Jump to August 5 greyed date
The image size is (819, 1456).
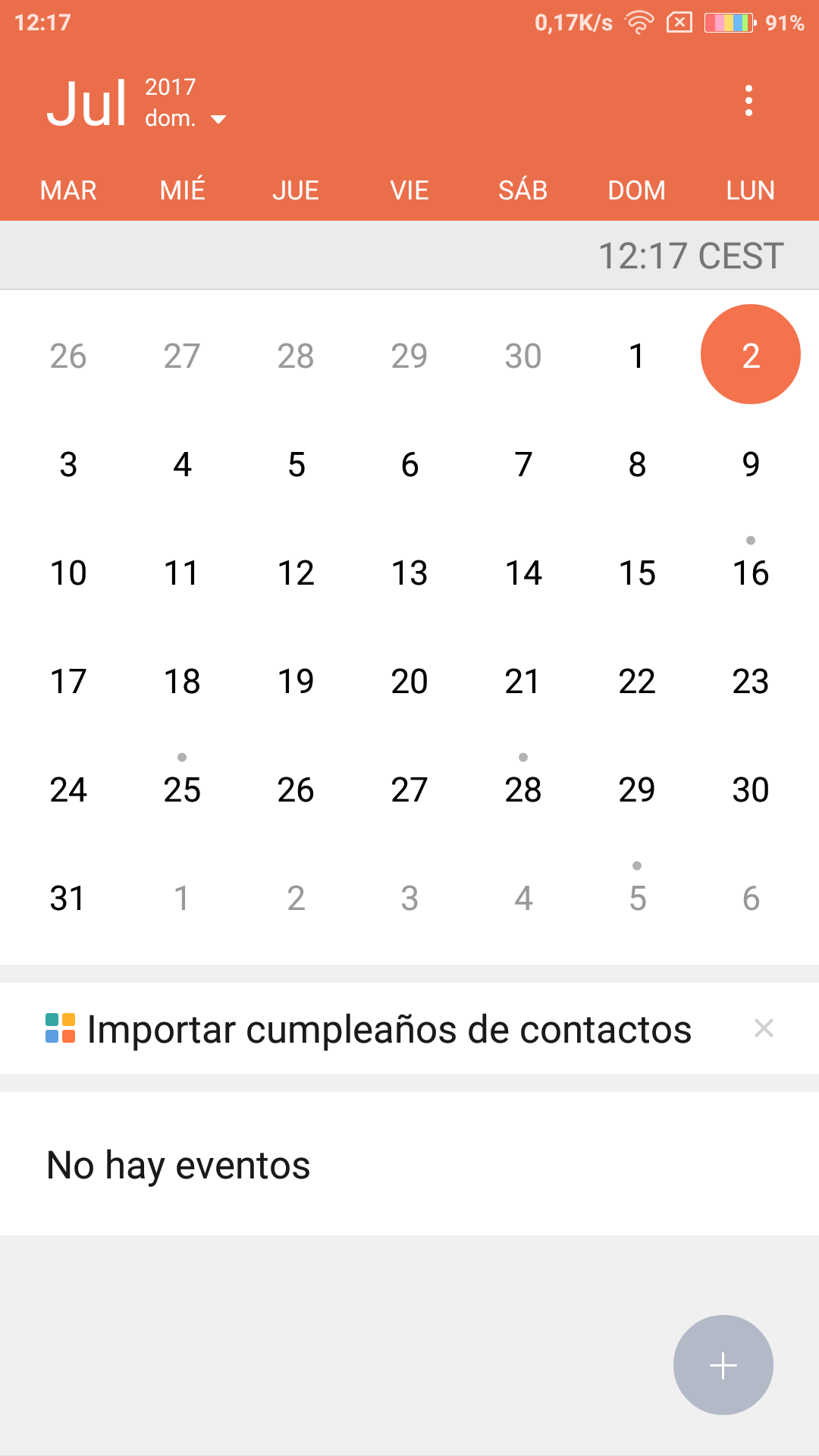[x=637, y=898]
